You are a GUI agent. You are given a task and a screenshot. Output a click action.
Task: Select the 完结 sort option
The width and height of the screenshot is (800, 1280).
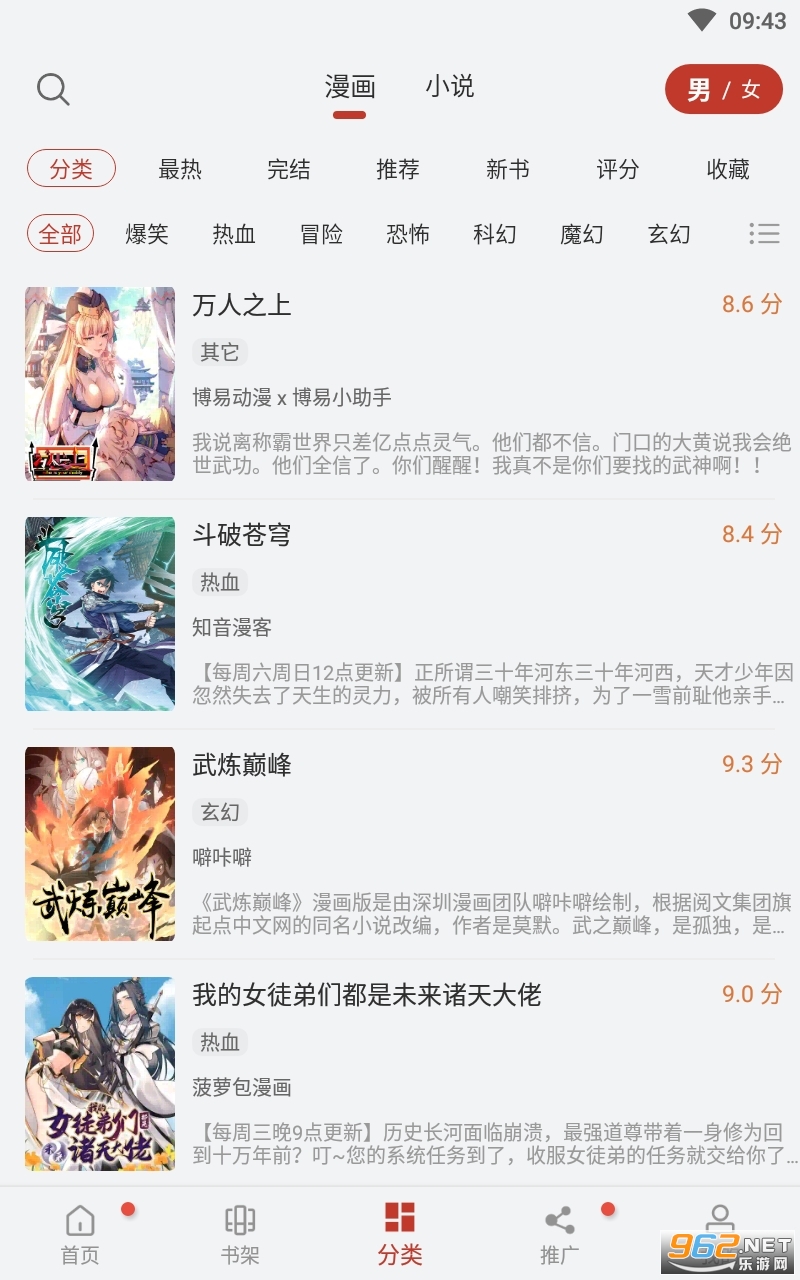point(289,170)
